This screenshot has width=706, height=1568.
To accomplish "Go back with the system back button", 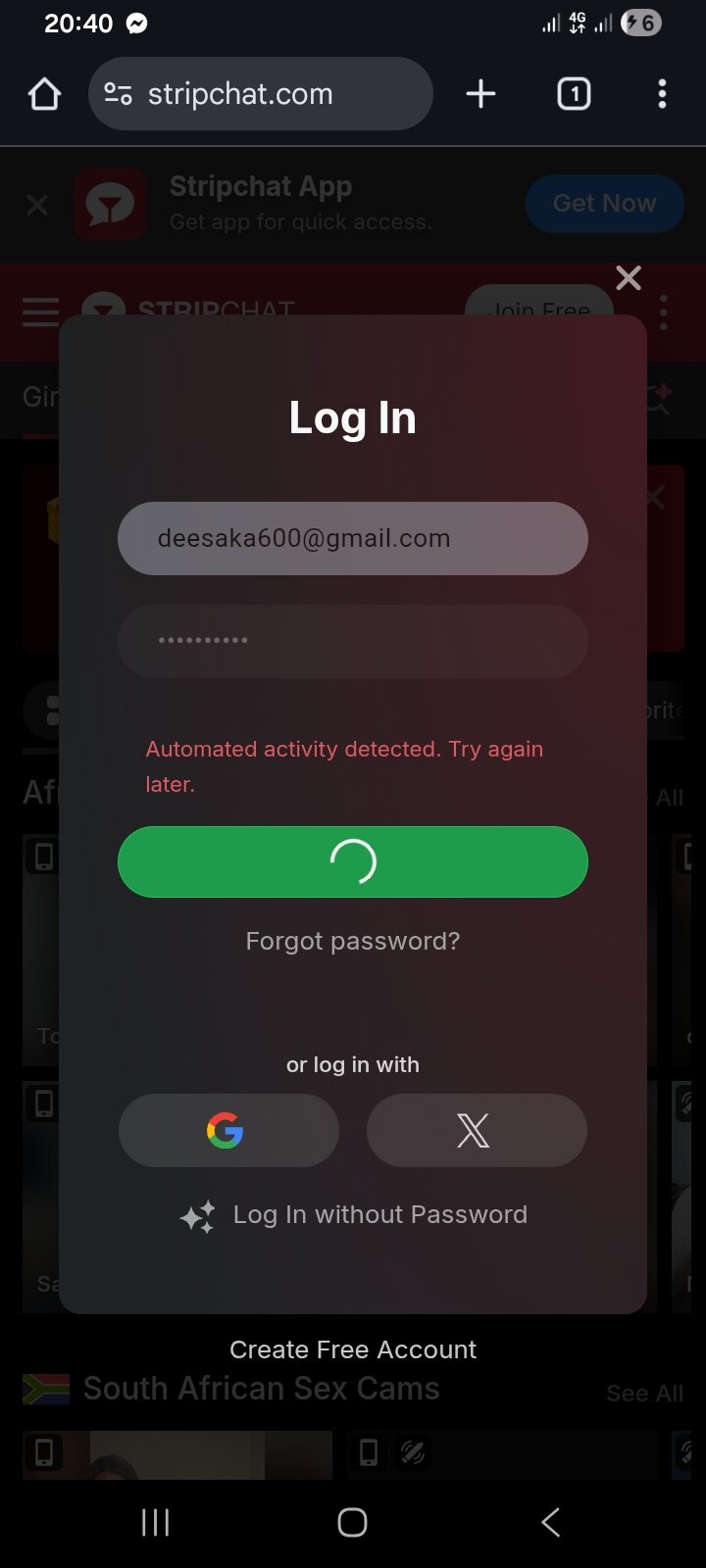I will point(551,1522).
